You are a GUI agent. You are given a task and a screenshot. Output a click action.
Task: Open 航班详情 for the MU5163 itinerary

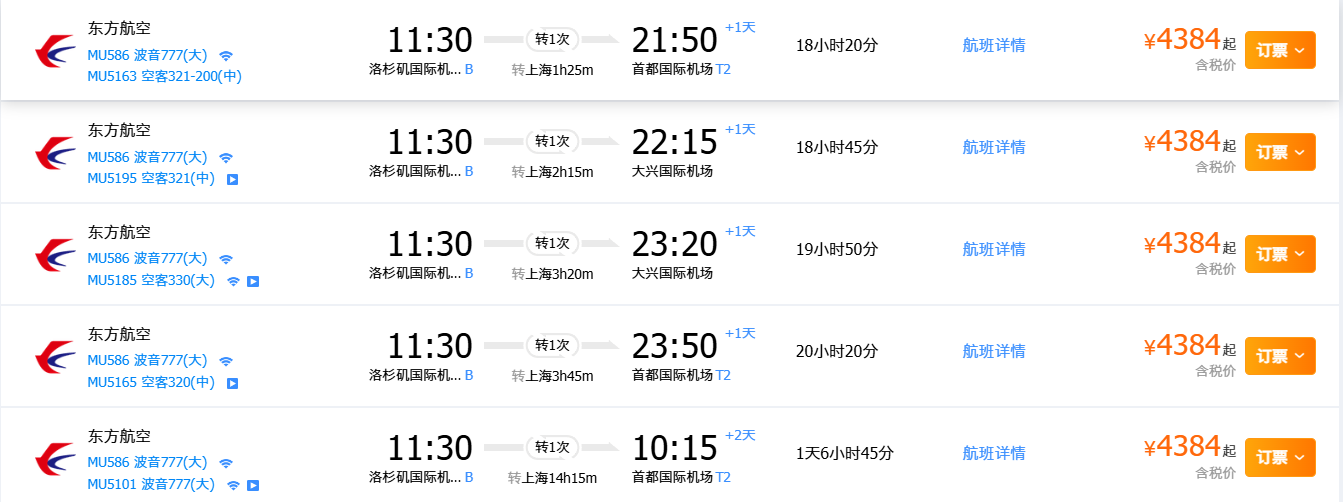click(993, 45)
